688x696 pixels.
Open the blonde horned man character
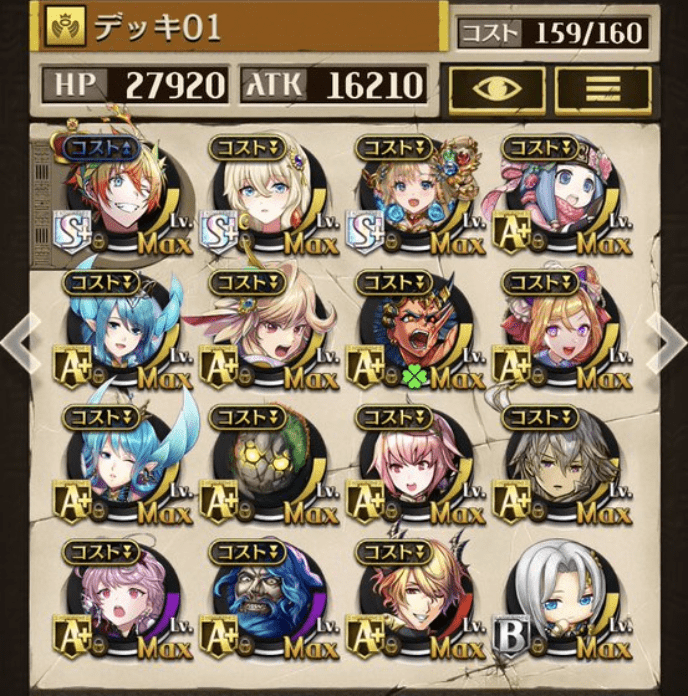(411, 600)
